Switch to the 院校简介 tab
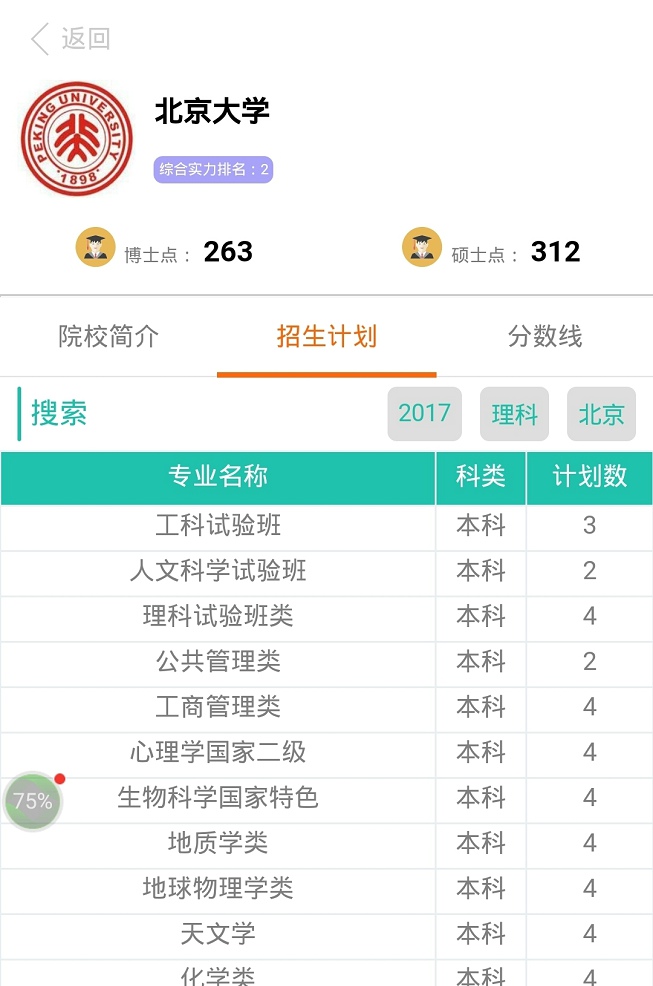The width and height of the screenshot is (653, 986). tap(108, 337)
